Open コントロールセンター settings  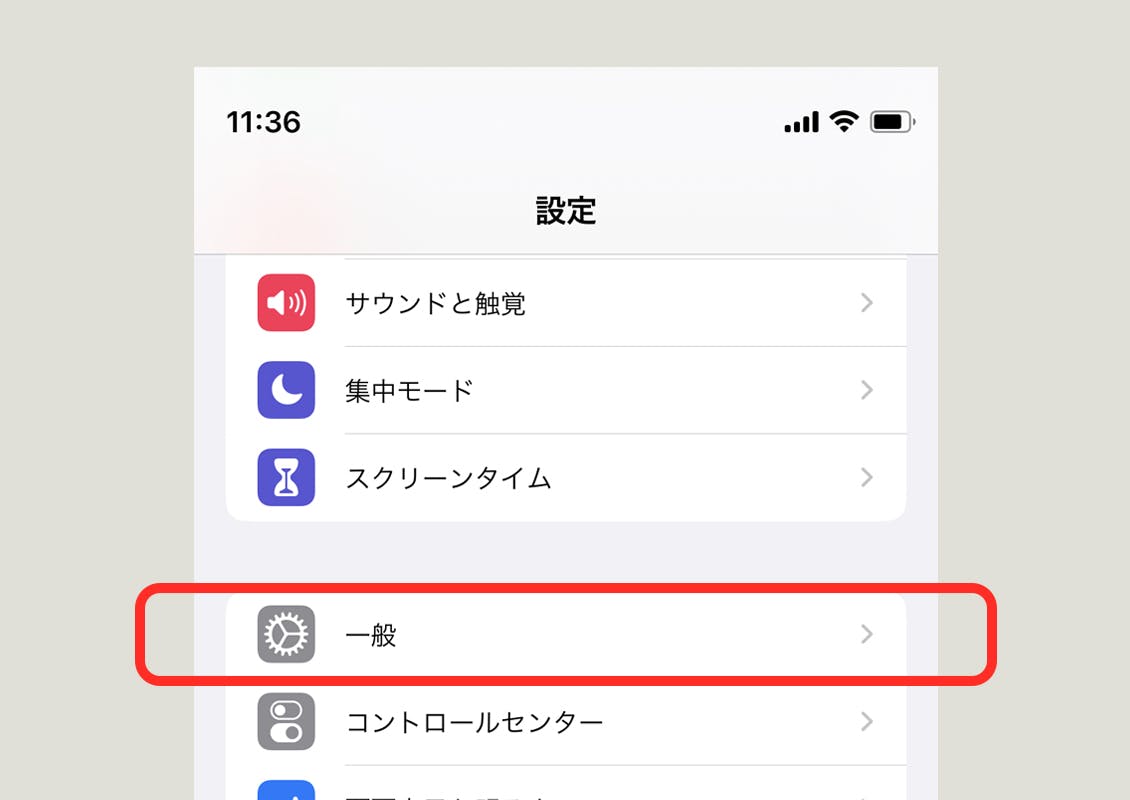pos(565,721)
